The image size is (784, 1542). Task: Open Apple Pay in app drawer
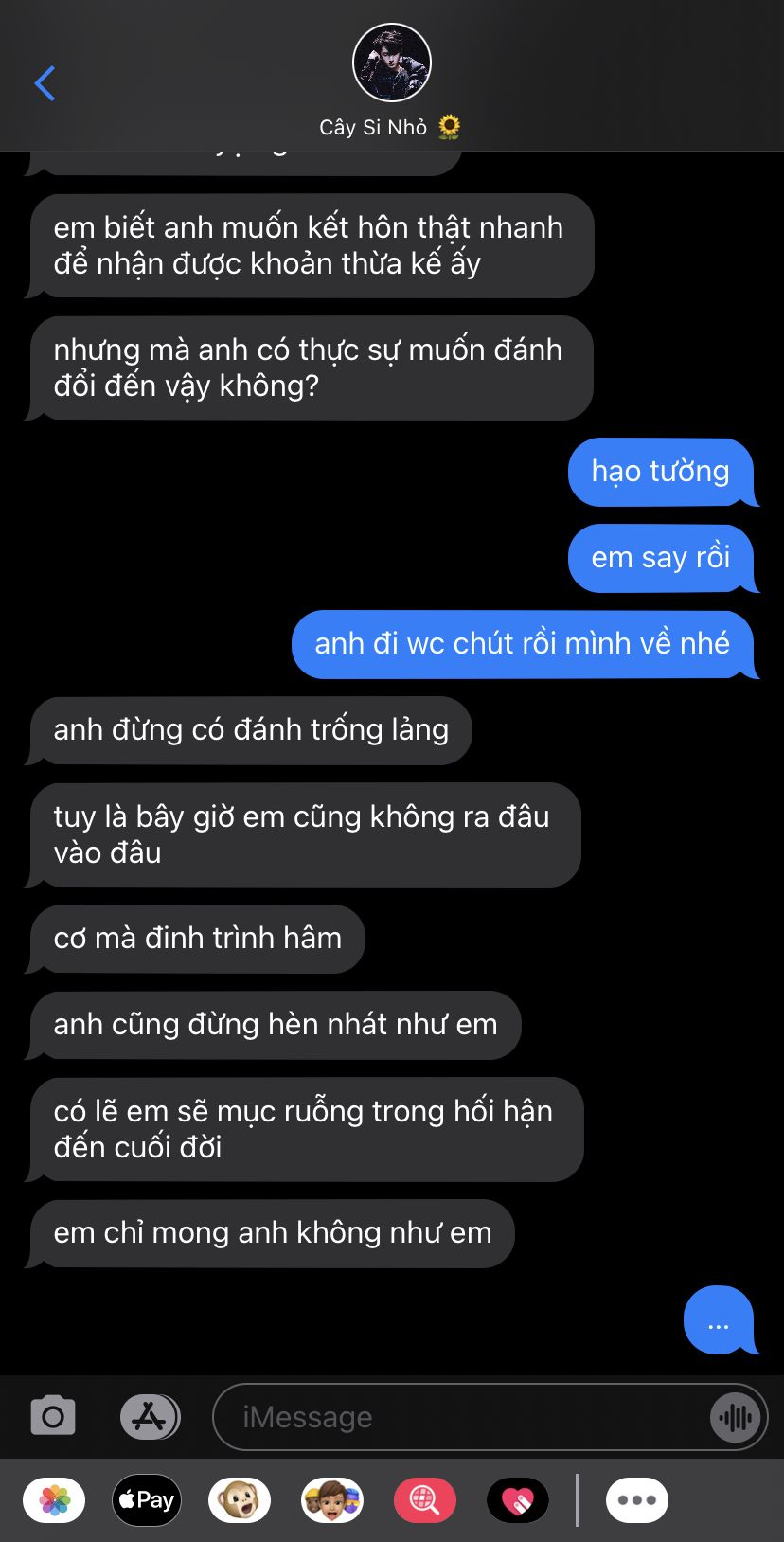147,1500
